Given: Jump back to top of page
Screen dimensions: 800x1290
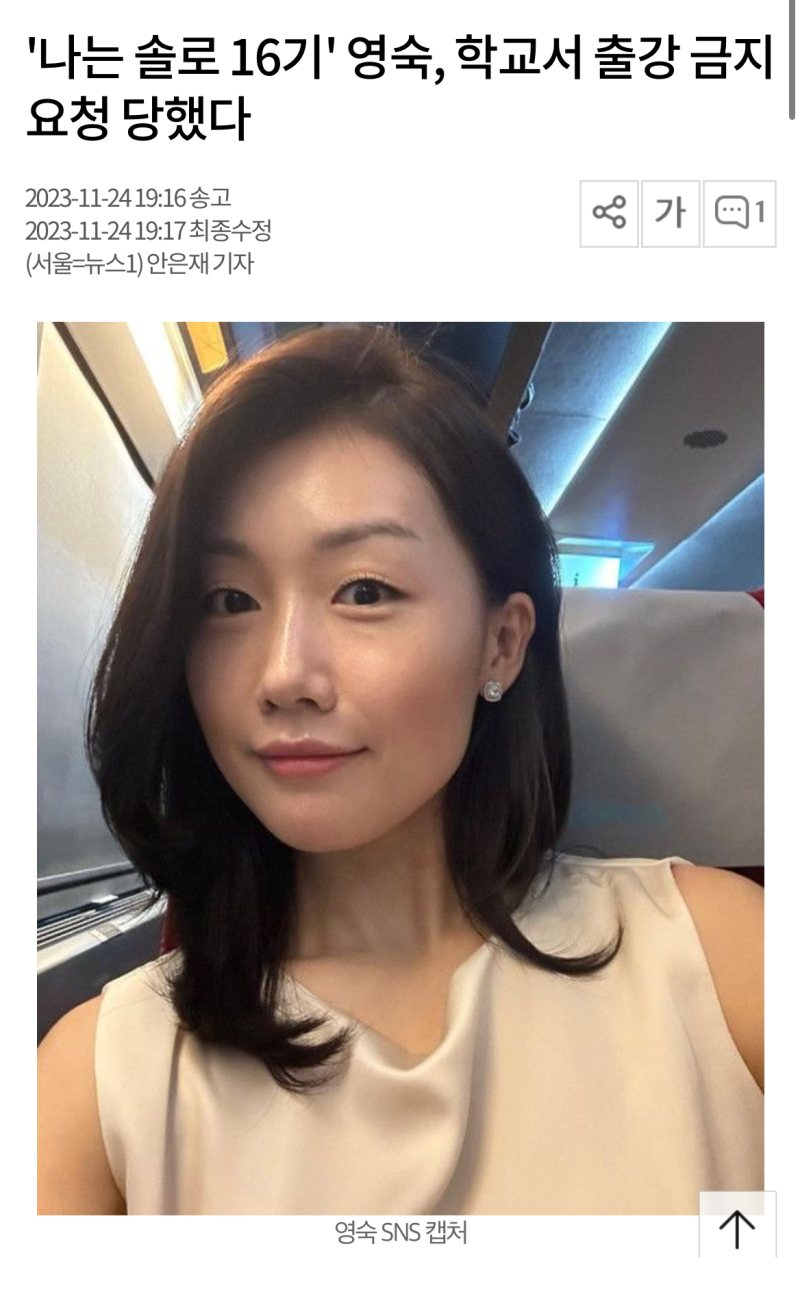Looking at the screenshot, I should click(x=737, y=1228).
